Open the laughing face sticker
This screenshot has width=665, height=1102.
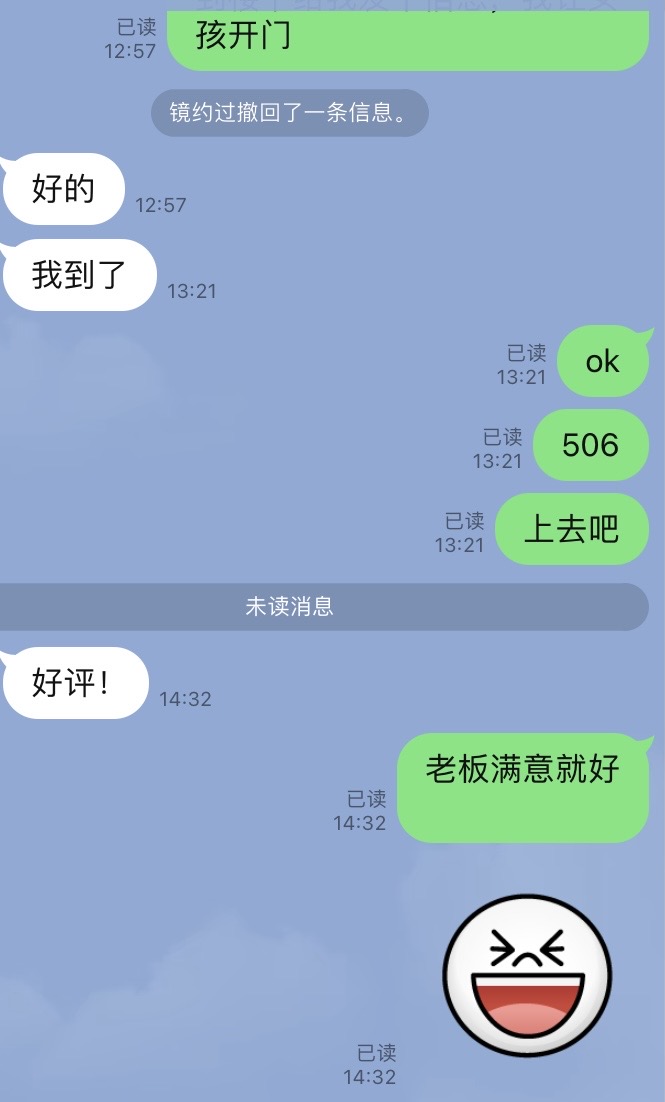click(x=527, y=976)
